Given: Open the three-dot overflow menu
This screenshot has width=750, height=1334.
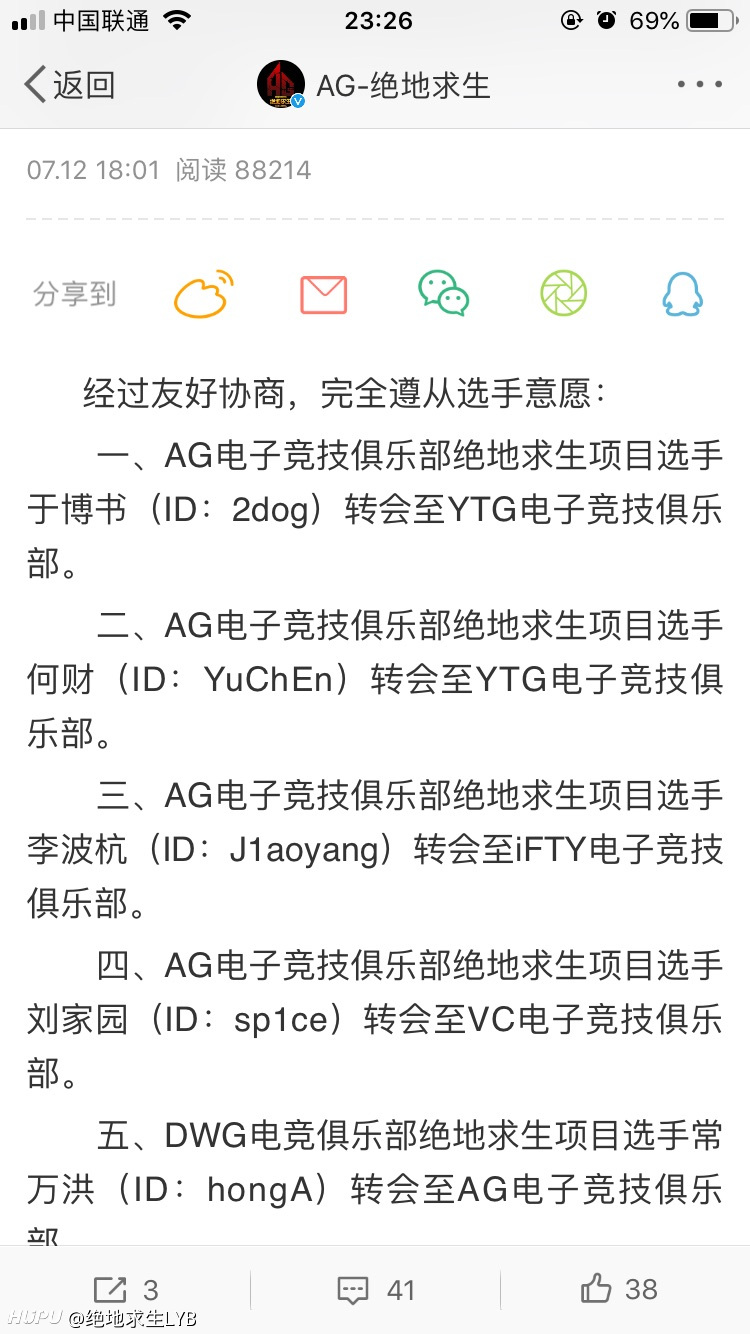Looking at the screenshot, I should pyautogui.click(x=699, y=85).
